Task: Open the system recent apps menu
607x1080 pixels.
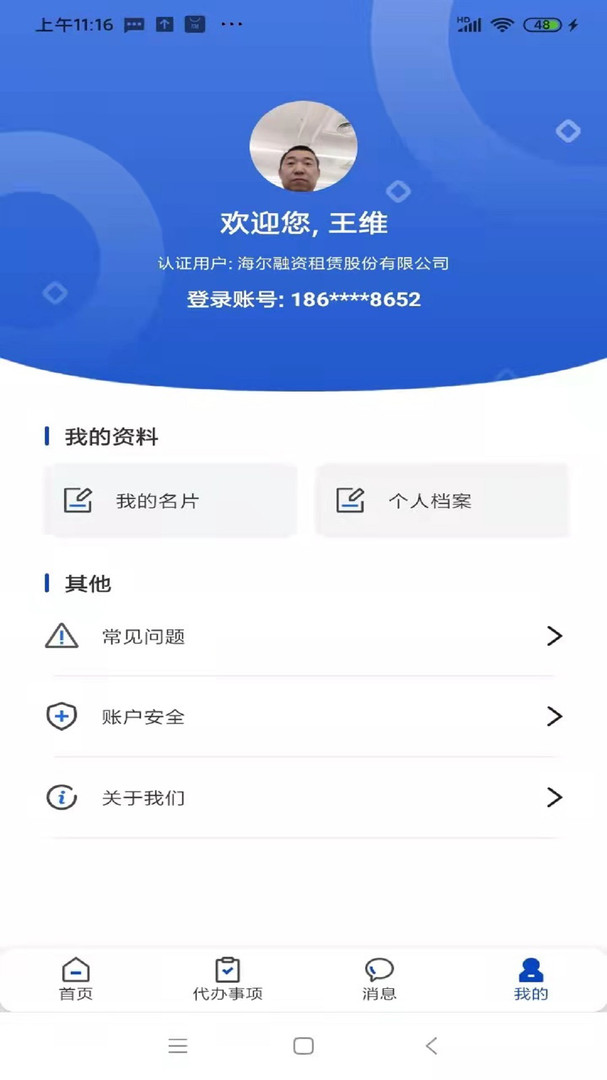Action: [x=178, y=1046]
